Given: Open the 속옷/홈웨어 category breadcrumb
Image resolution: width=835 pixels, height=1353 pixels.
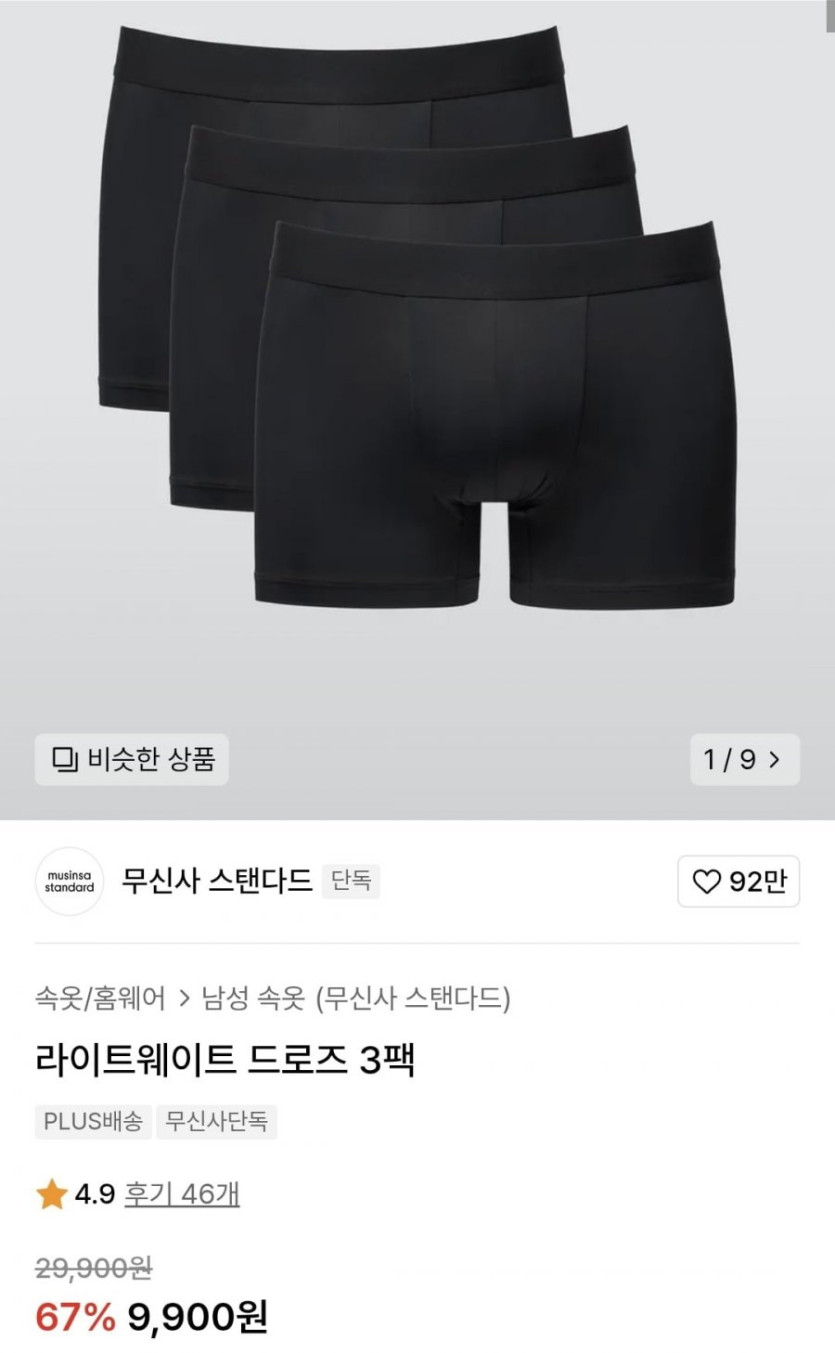Looking at the screenshot, I should click(100, 997).
